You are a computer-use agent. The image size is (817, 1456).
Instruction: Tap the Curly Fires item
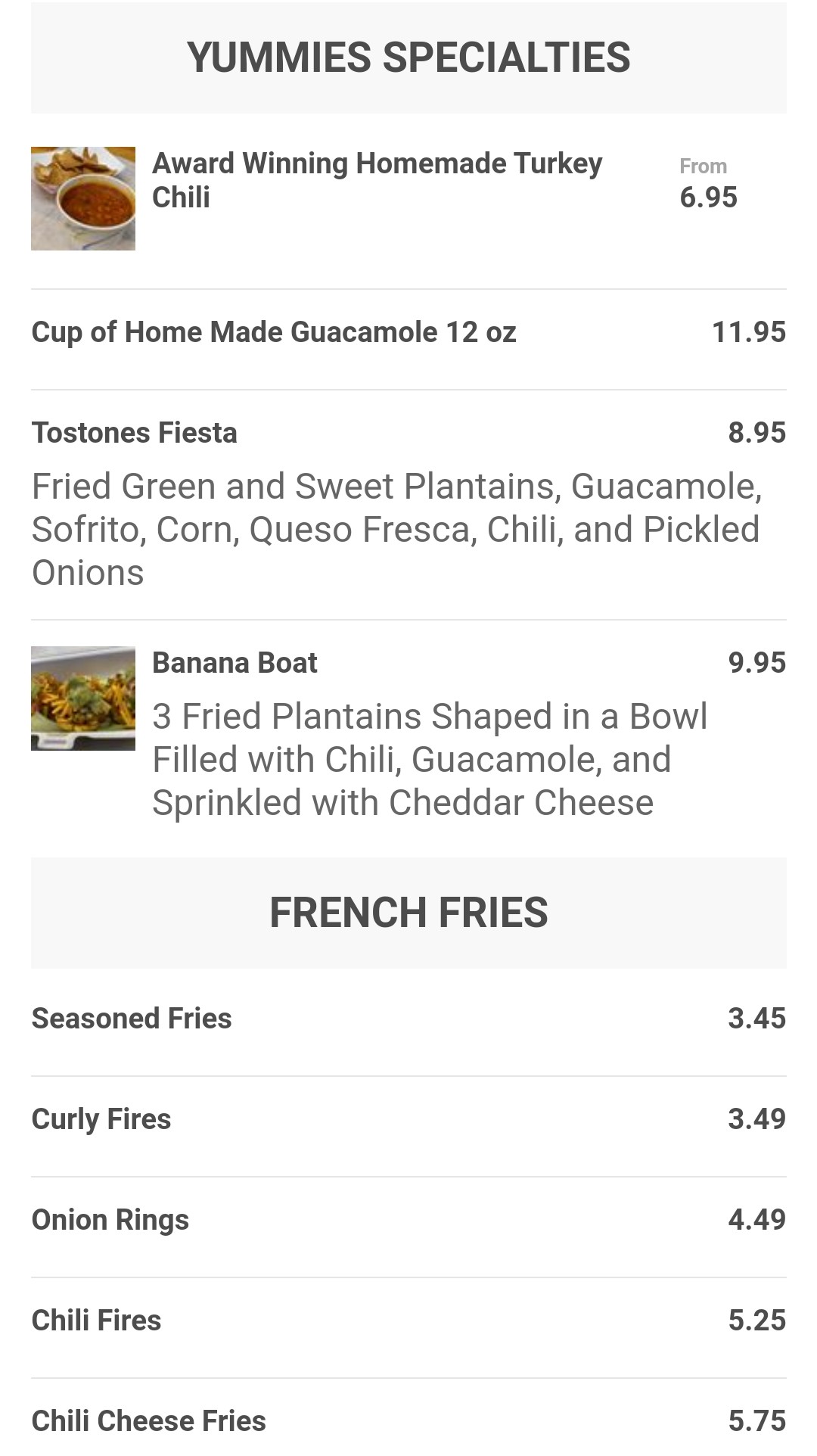[x=101, y=1119]
